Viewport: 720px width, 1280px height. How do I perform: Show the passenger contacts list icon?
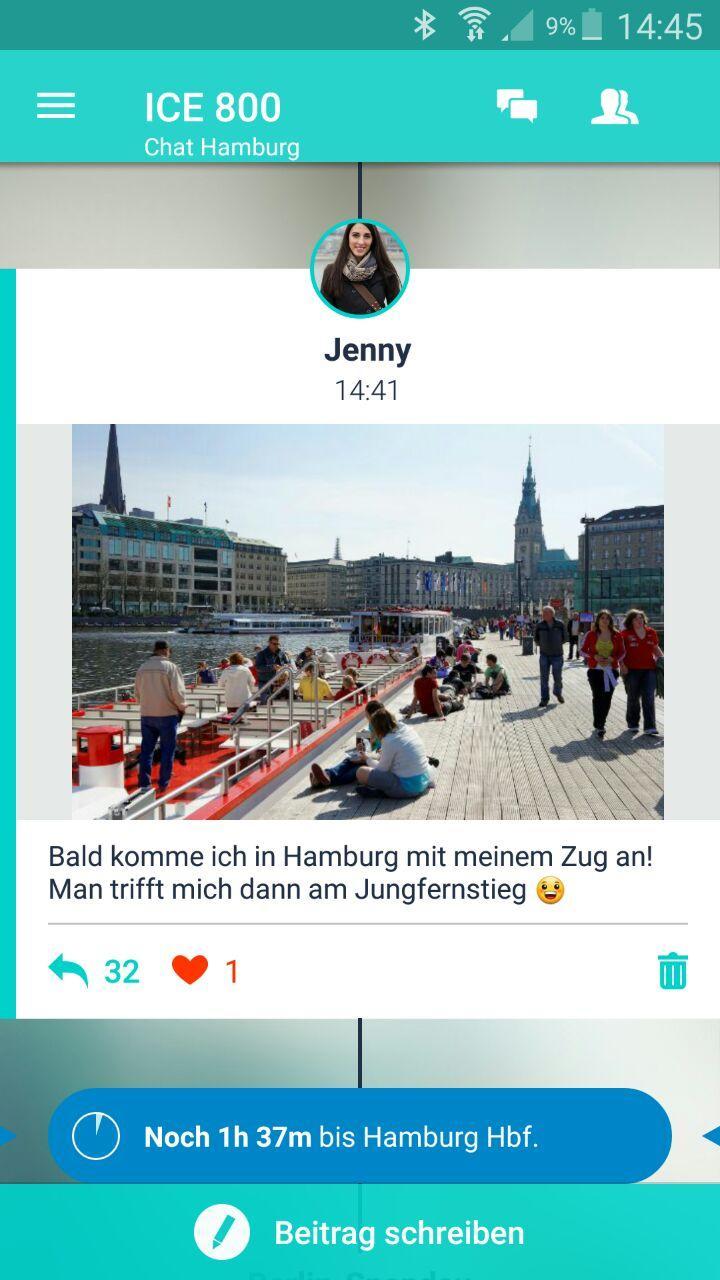[x=614, y=107]
